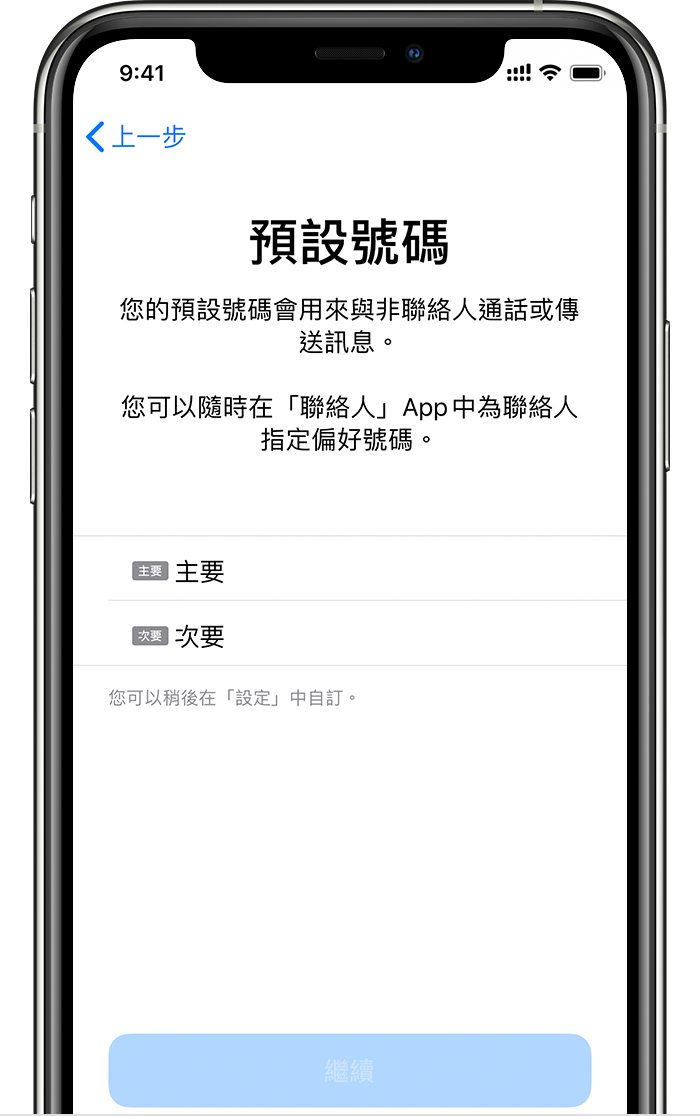Tap the 繼續 button
The width and height of the screenshot is (700, 1116).
point(349,1071)
